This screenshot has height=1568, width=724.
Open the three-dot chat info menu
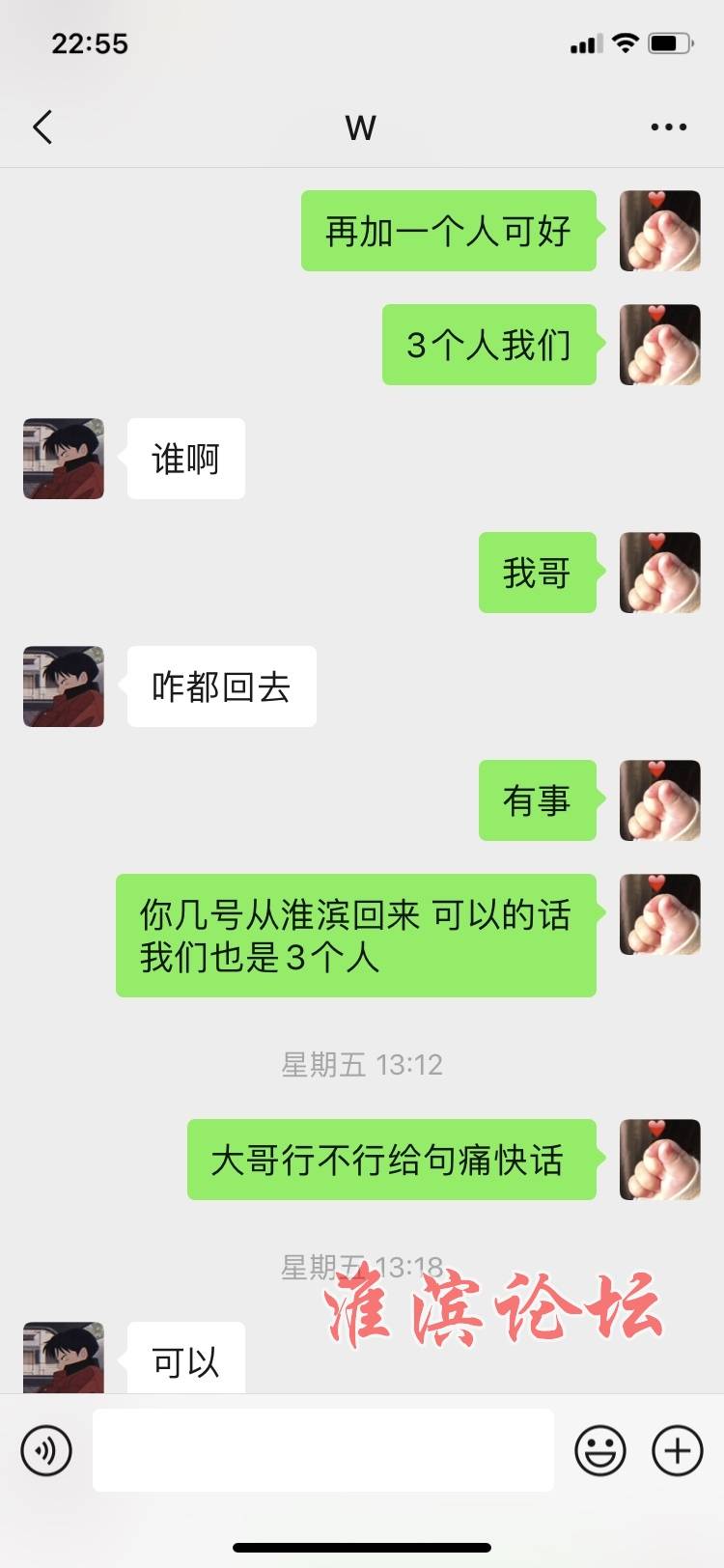click(668, 127)
